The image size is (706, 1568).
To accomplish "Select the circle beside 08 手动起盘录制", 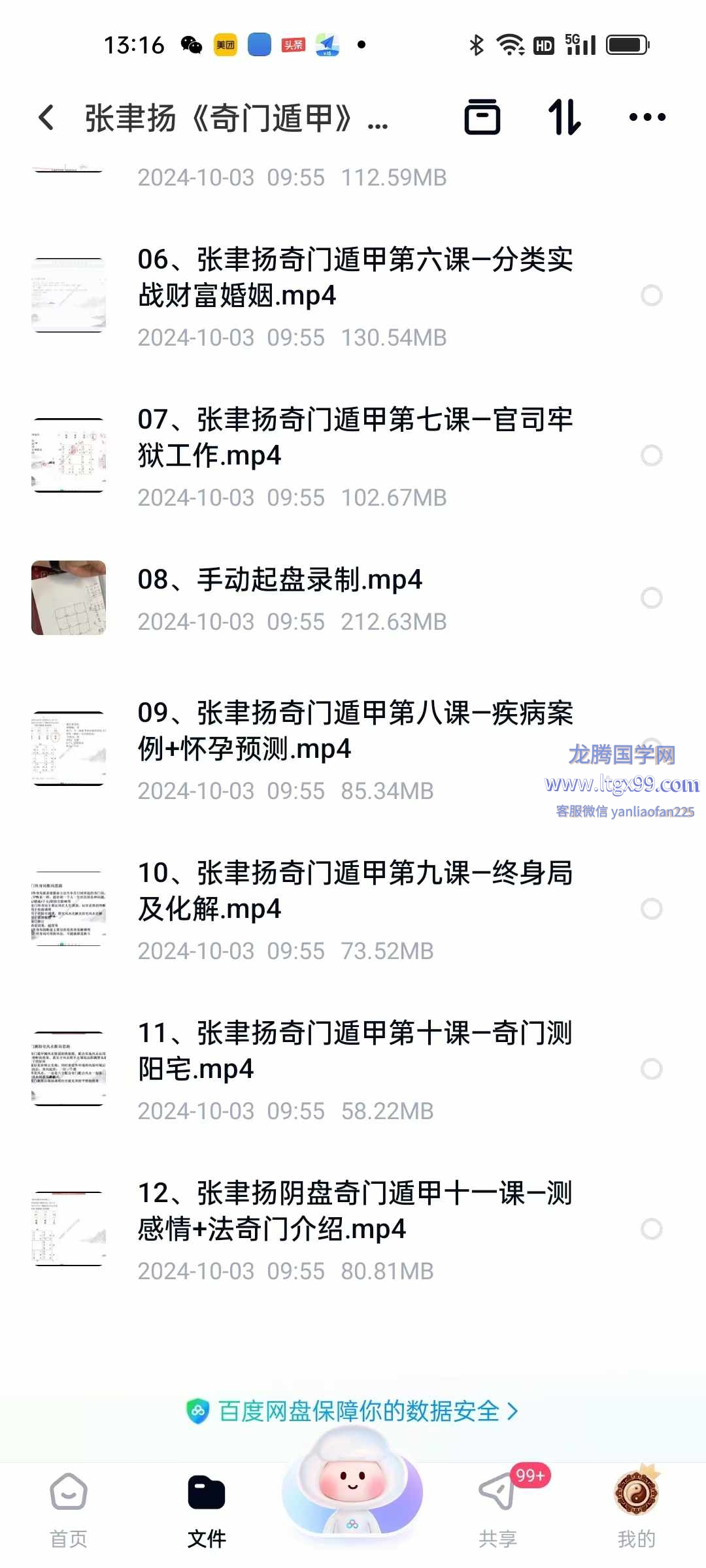I will (x=651, y=598).
